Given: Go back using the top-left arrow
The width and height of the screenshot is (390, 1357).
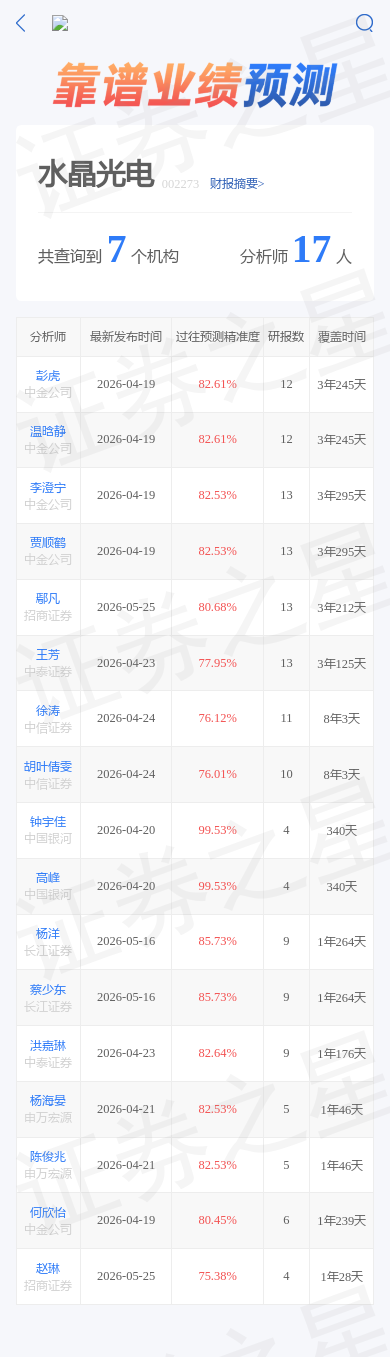Looking at the screenshot, I should click(x=21, y=23).
